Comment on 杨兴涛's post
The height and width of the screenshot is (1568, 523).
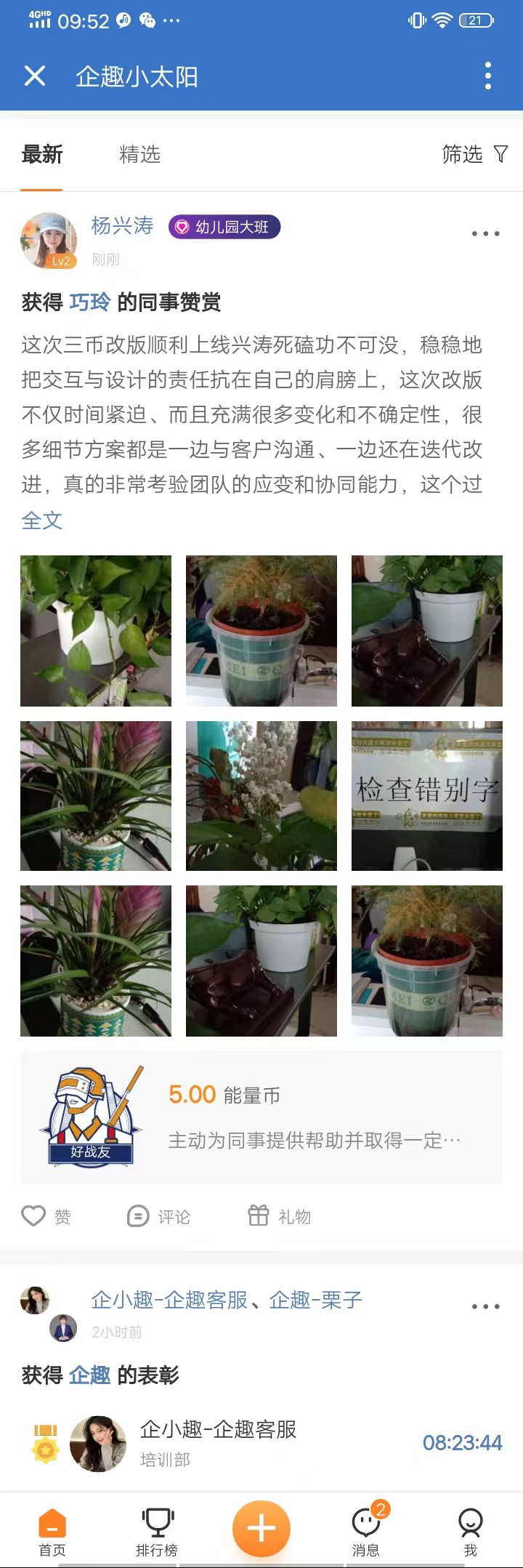158,1216
